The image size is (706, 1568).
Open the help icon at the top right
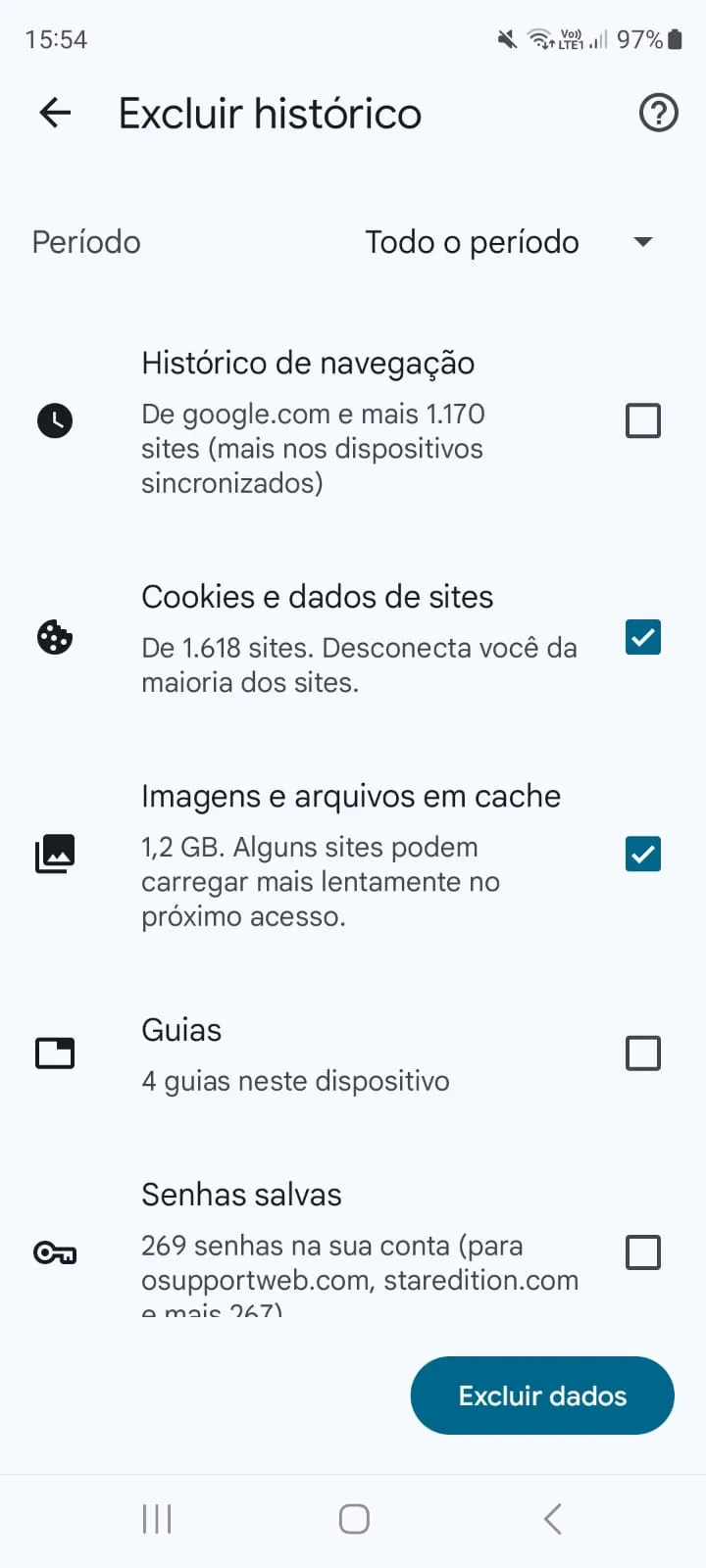point(658,113)
